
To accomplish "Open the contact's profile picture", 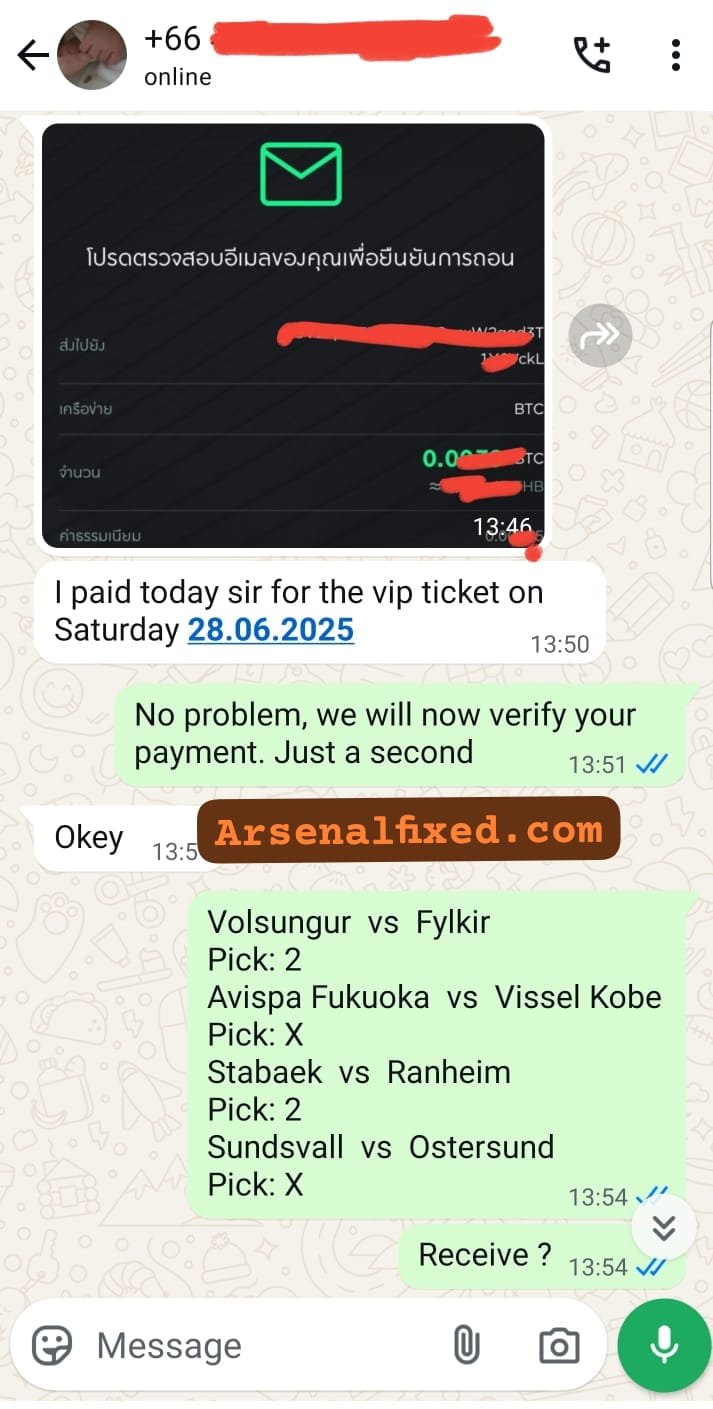I will point(92,55).
